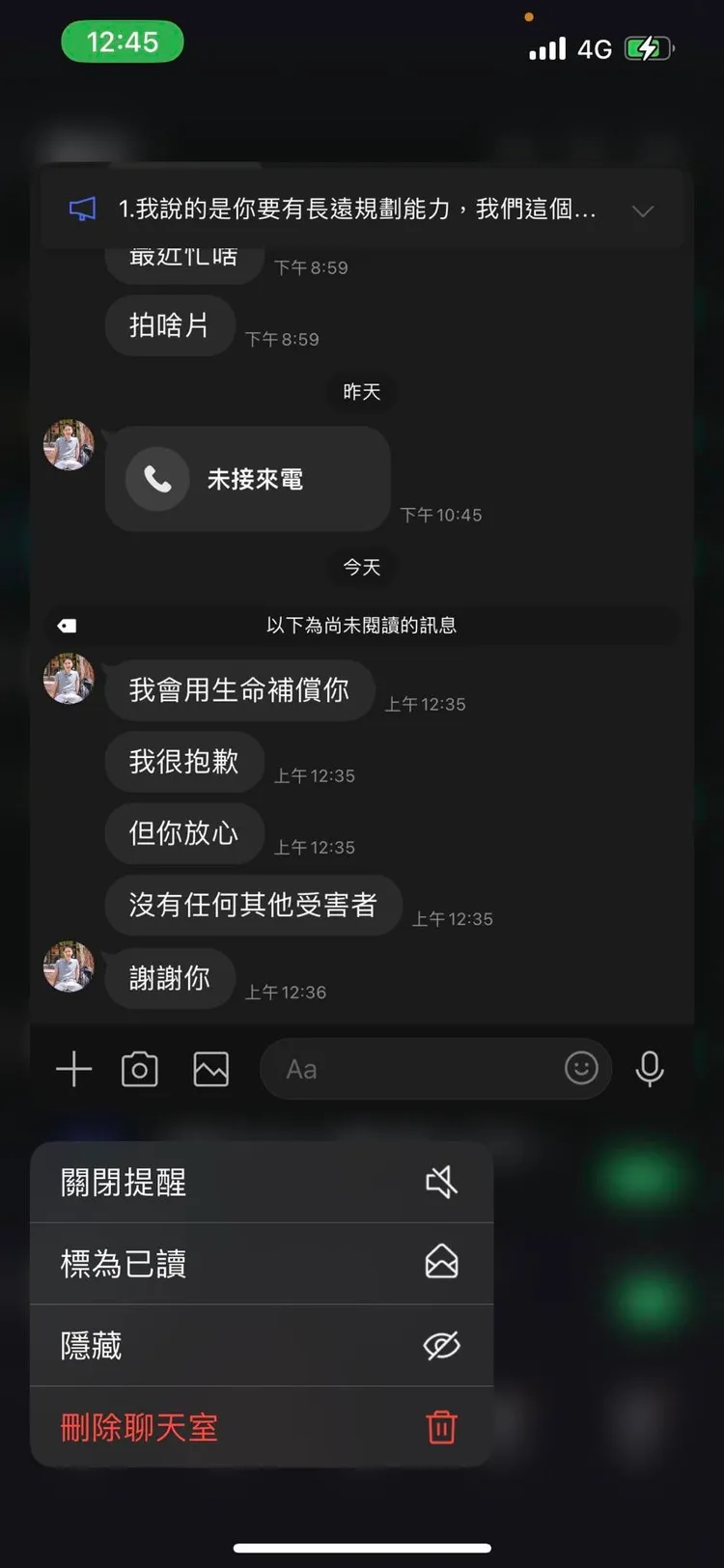This screenshot has width=724, height=1568.
Task: Tap the message bubble saying 謝謝你
Action: point(170,978)
